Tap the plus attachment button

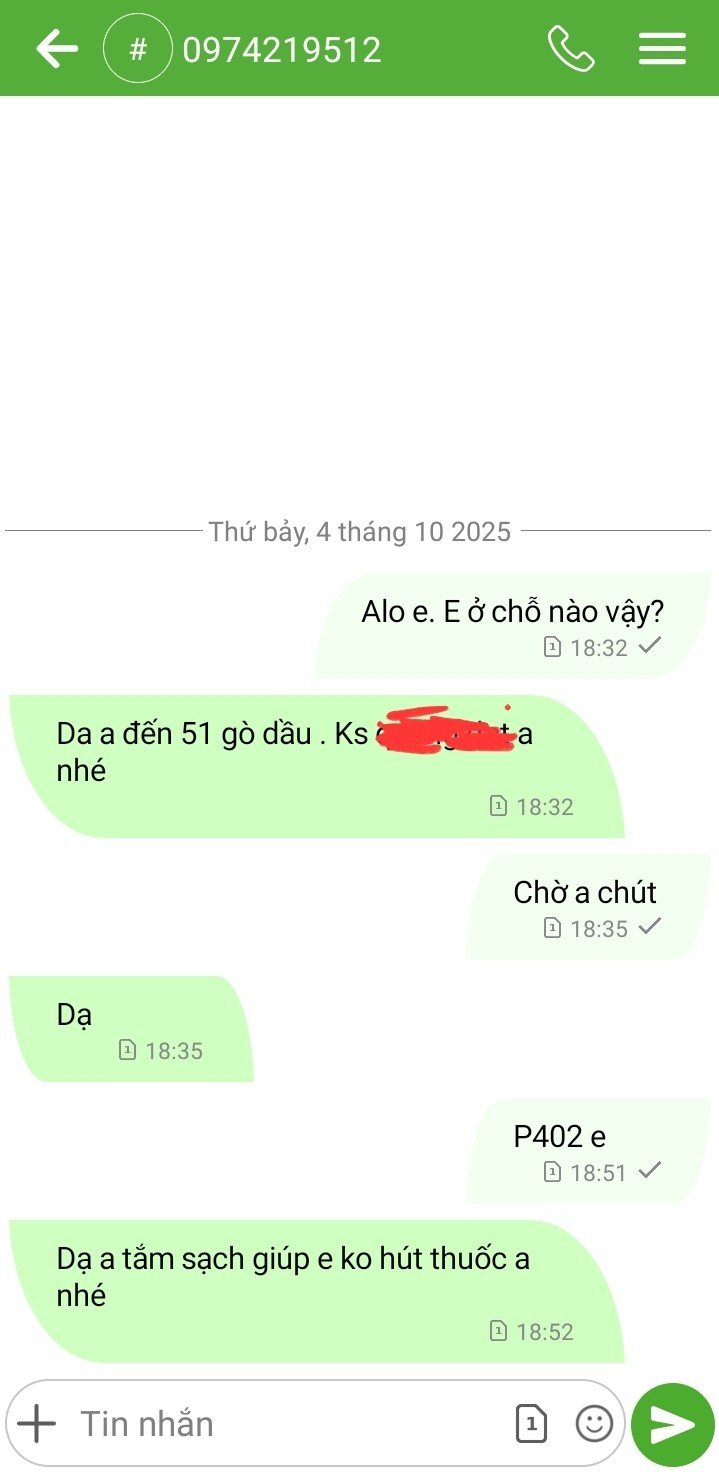point(37,1423)
